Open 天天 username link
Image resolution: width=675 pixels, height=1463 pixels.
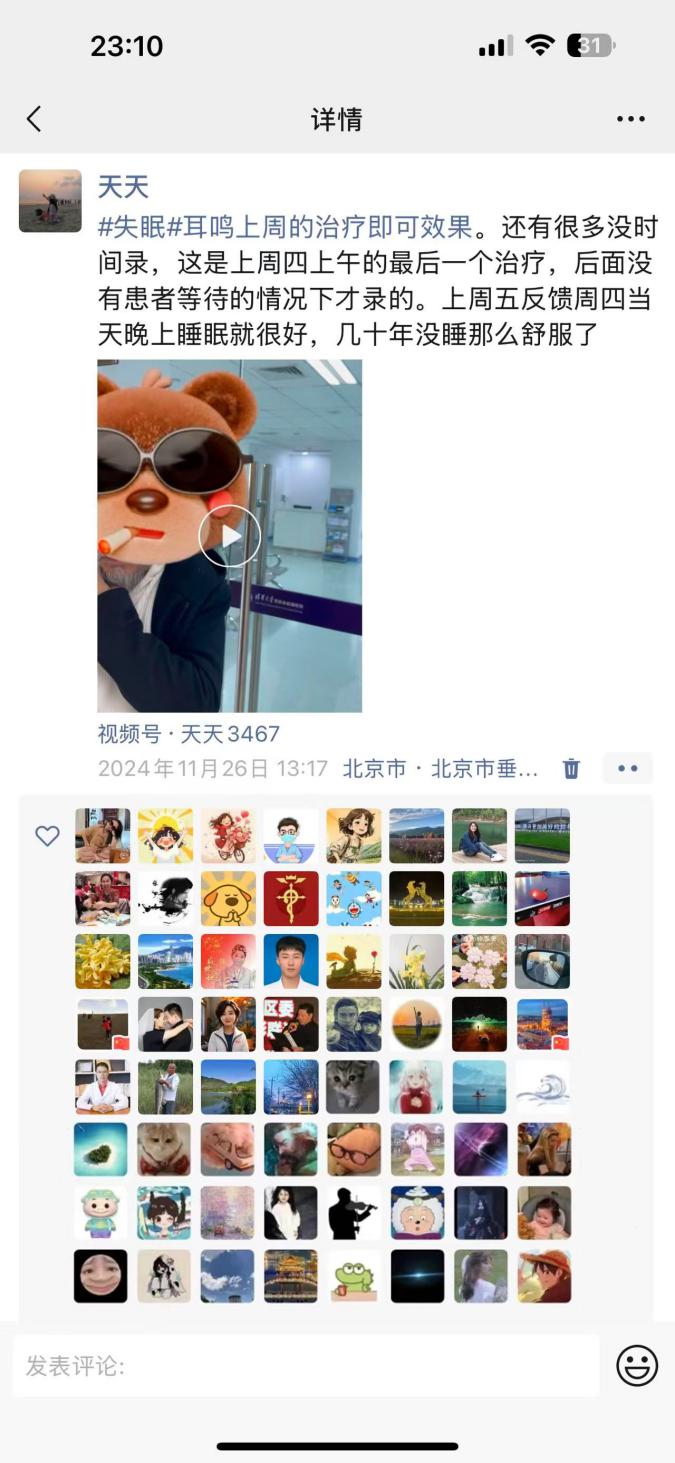[123, 187]
